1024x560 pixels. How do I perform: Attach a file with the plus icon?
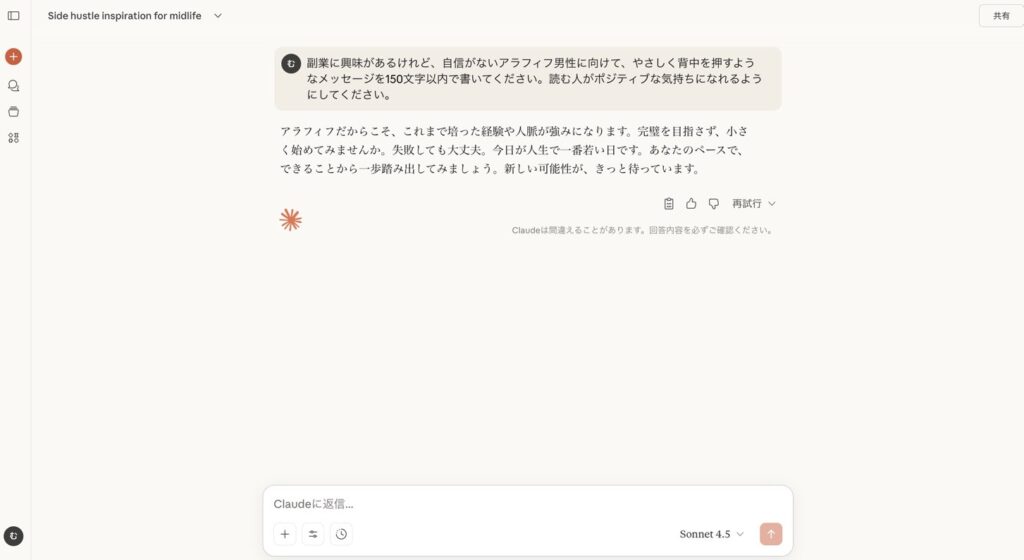coord(285,534)
